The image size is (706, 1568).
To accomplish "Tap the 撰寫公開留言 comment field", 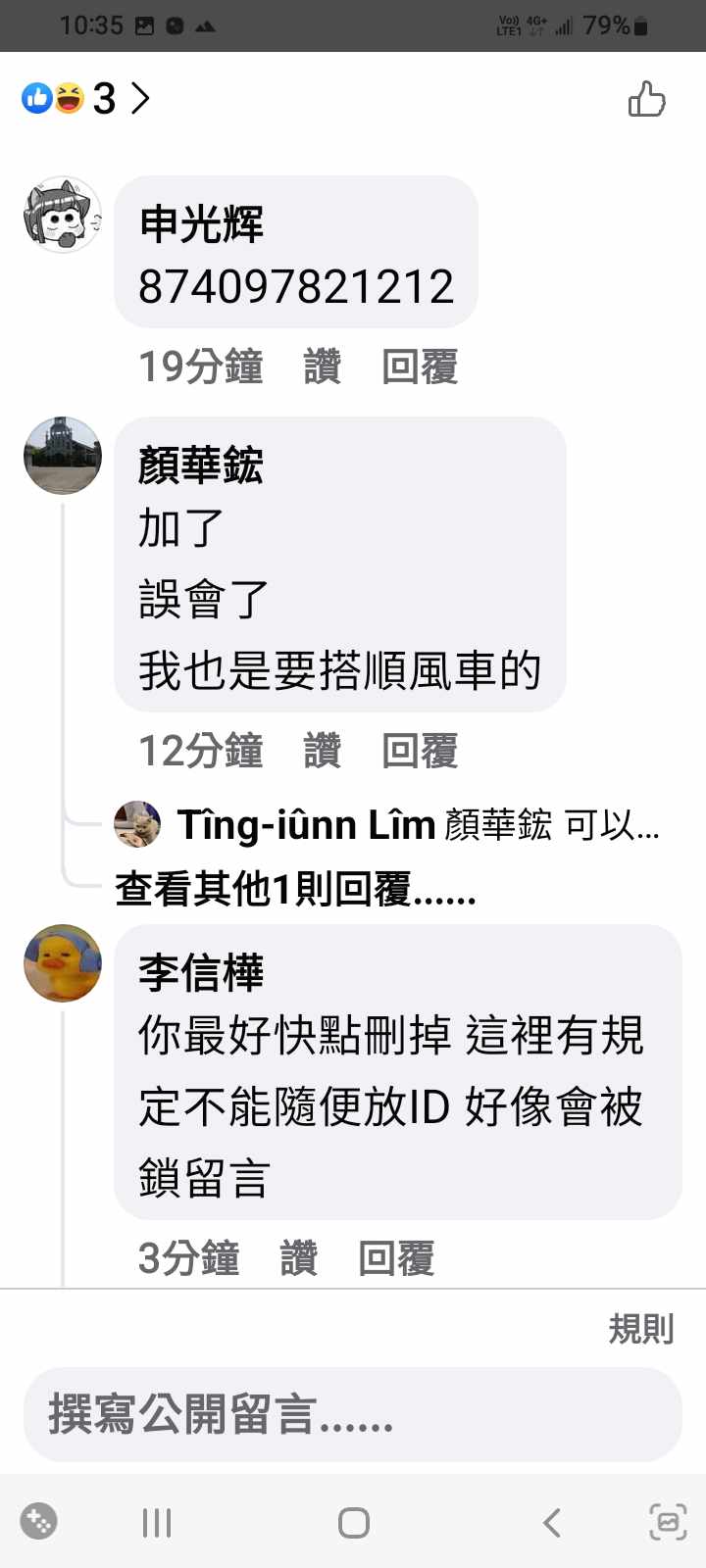I will coord(353,1415).
